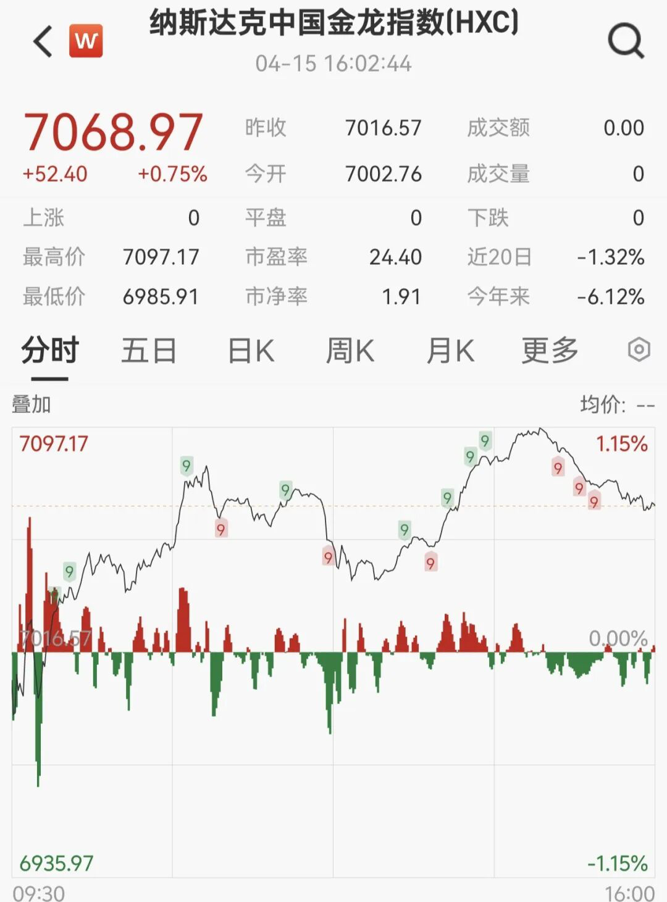Go back to the previous page
The height and width of the screenshot is (902, 667).
pyautogui.click(x=43, y=42)
